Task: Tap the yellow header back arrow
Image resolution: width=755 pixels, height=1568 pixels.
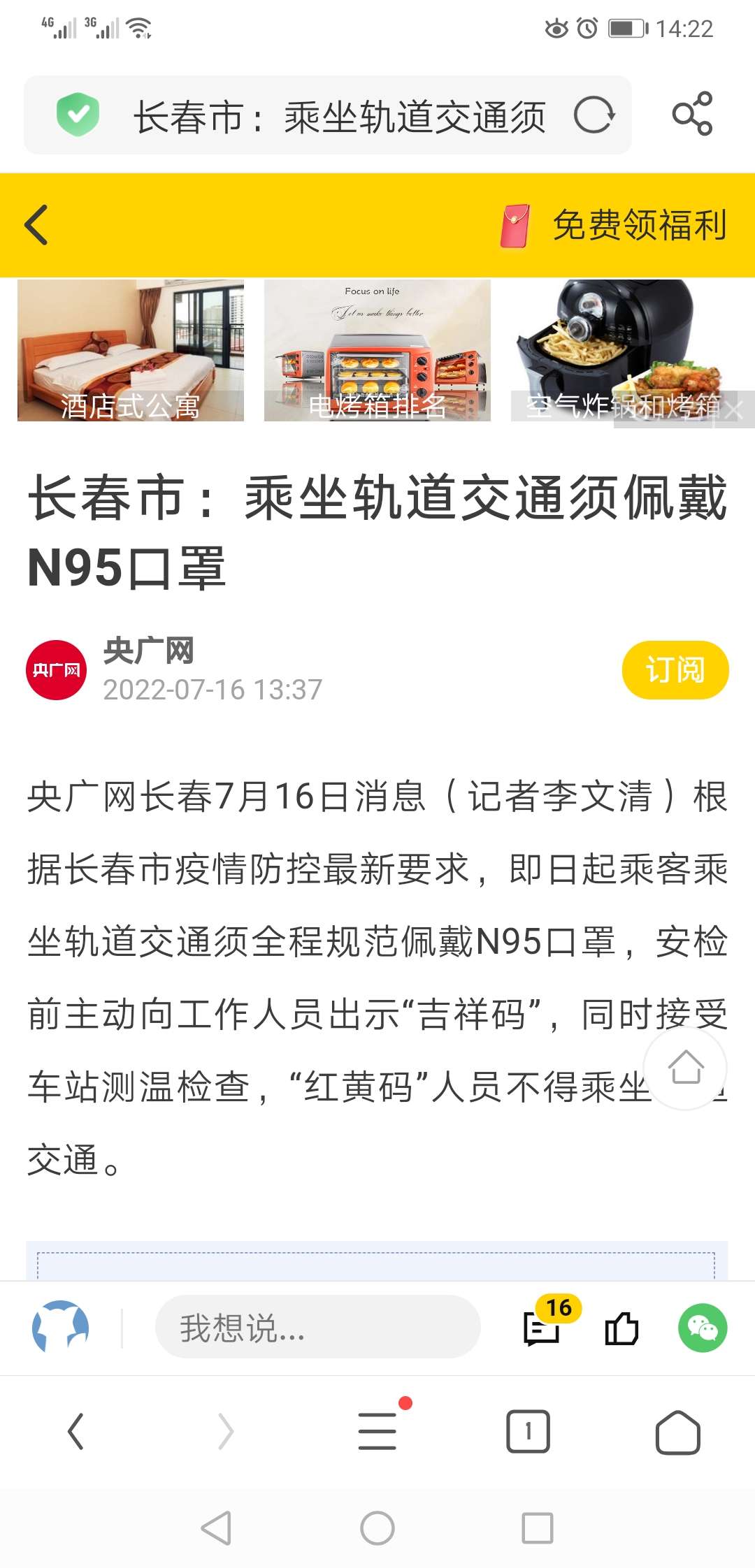Action: [x=36, y=225]
